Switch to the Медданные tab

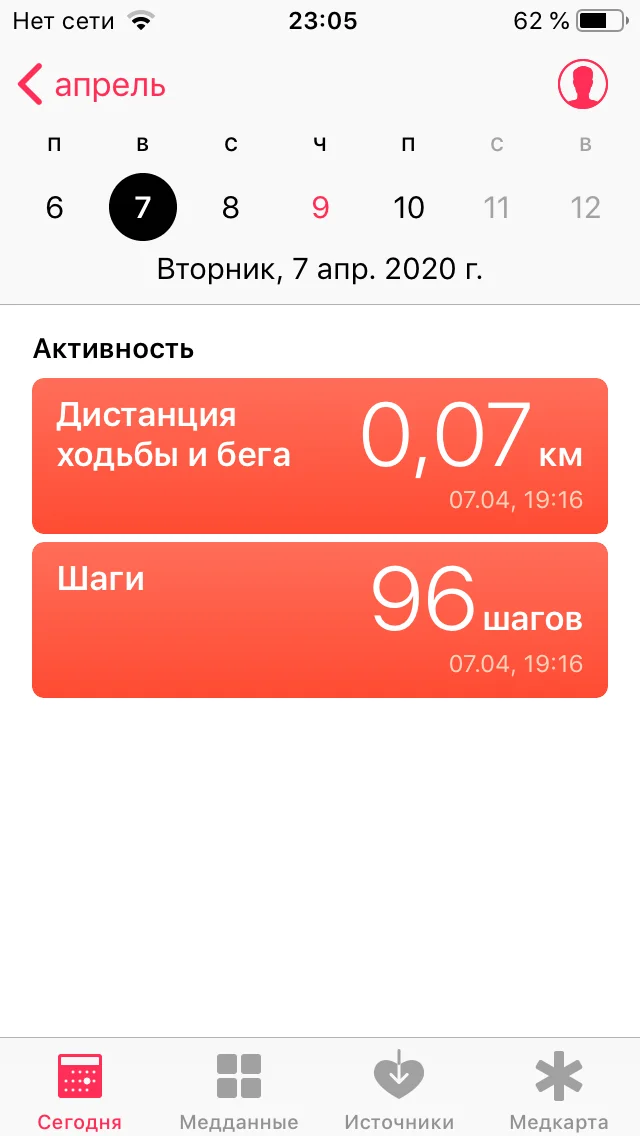pos(239,1090)
